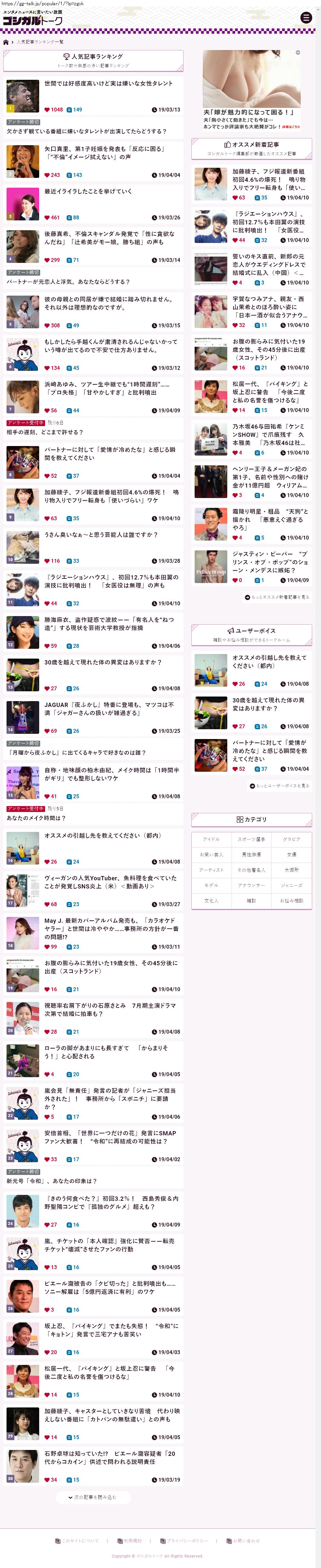This screenshot has height=1568, width=321.
Task: Select the アイドル category
Action: click(212, 839)
